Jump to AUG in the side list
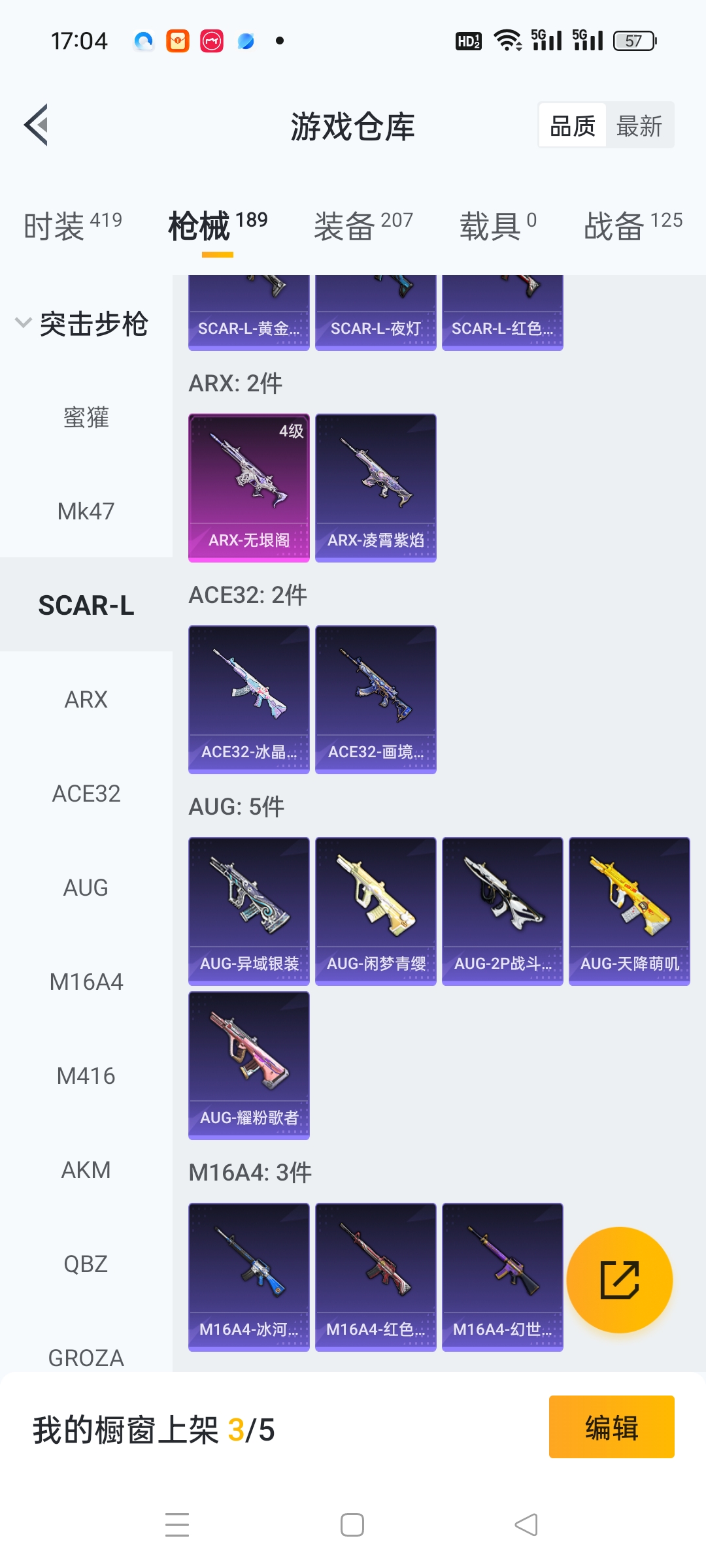This screenshot has height=1568, width=706. click(86, 888)
